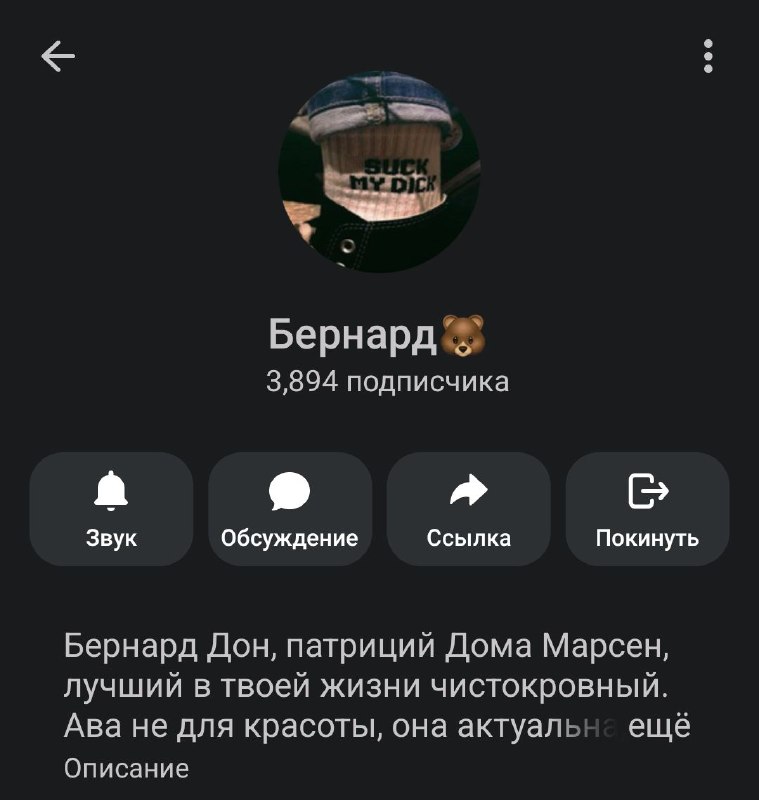Go back using the arrow icon

pos(58,56)
